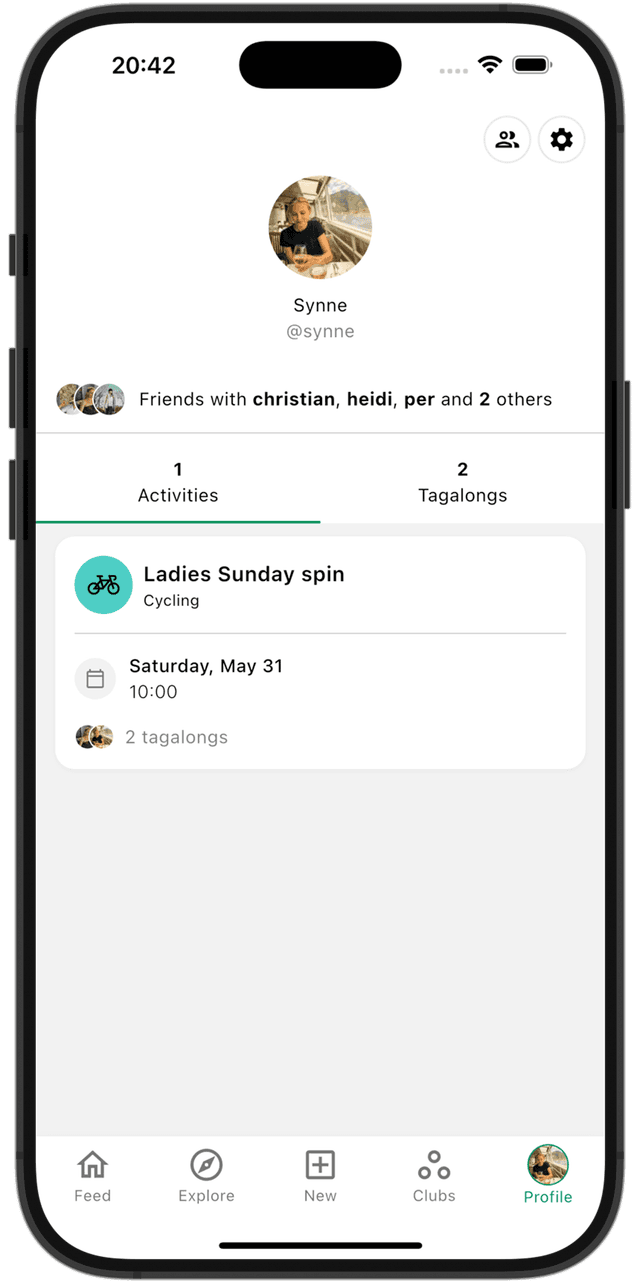Go to the Feed tab
Screen dimensions: 640x1283
tap(92, 1176)
